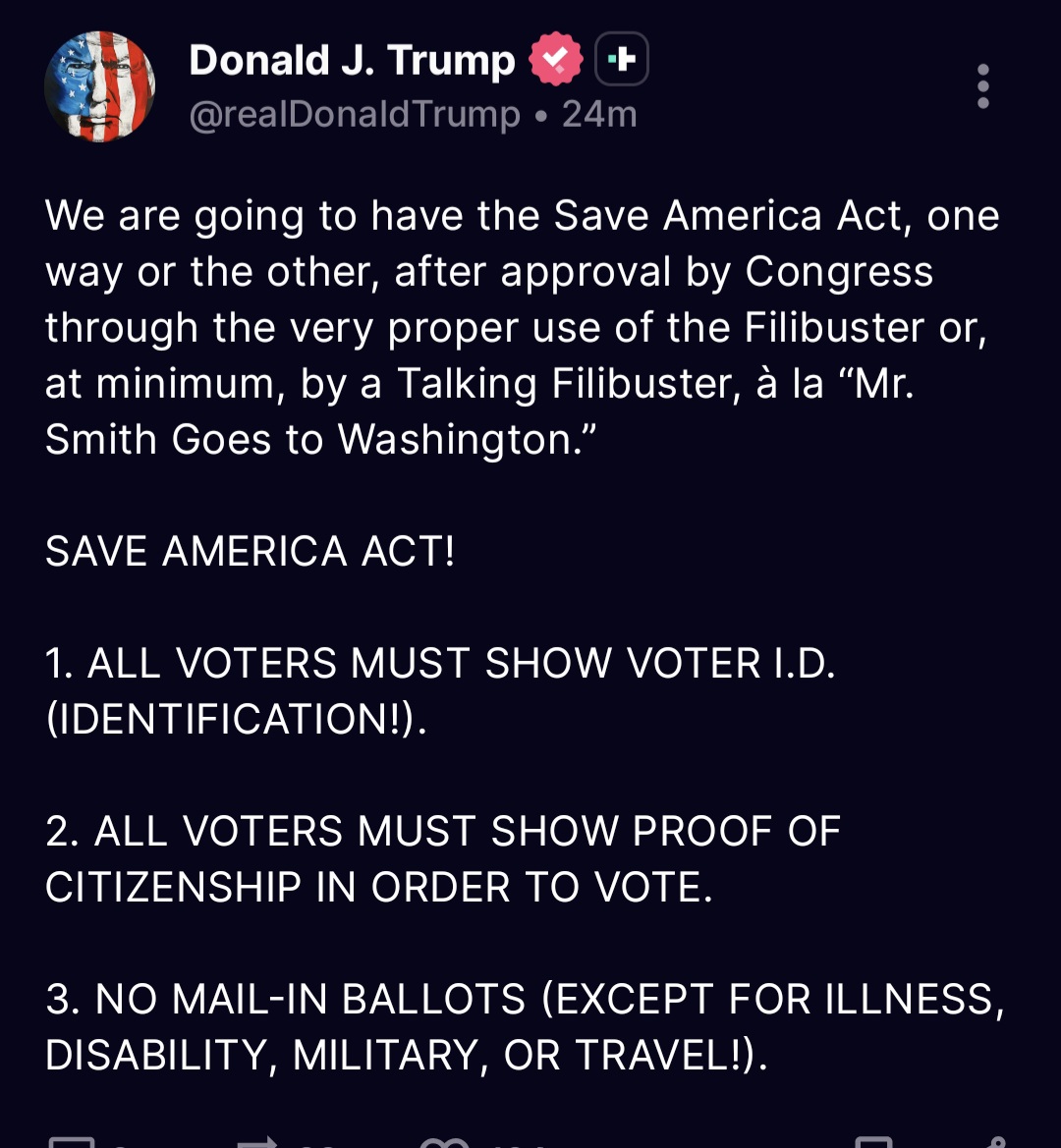This screenshot has width=1061, height=1148.
Task: Click the @realDonaldTrump handle
Action: click(x=354, y=113)
